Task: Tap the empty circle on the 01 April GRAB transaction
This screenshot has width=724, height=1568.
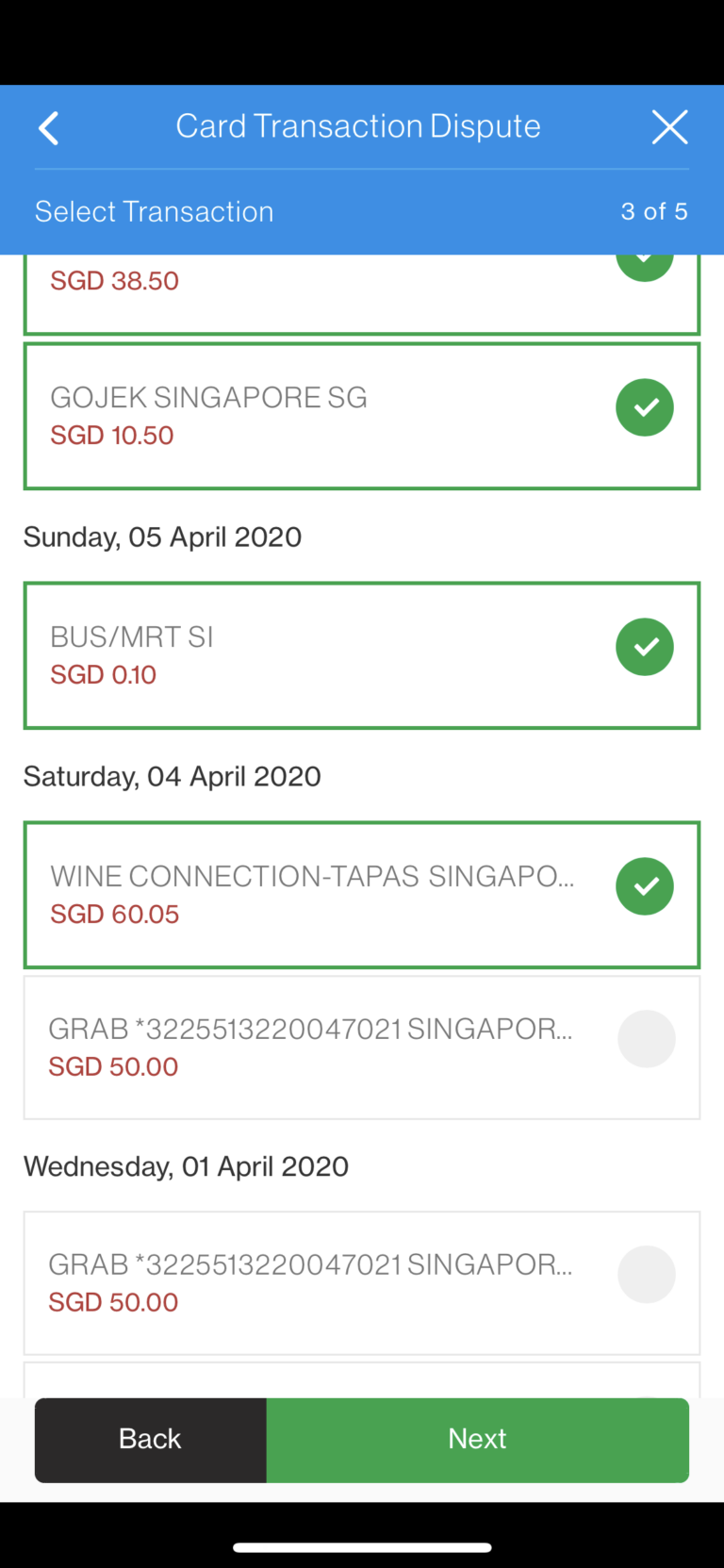Action: [x=646, y=1274]
